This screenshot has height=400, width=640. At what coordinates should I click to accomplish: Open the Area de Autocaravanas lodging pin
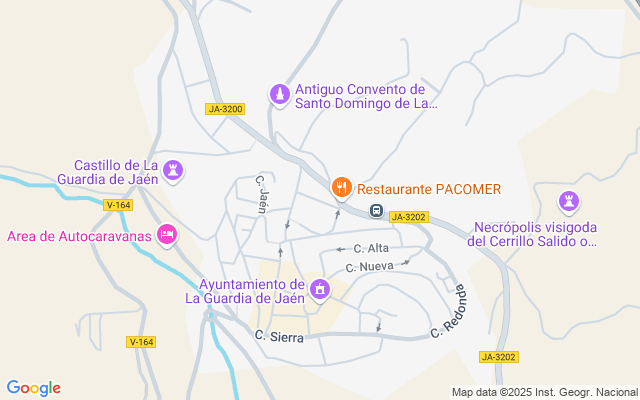(x=166, y=235)
